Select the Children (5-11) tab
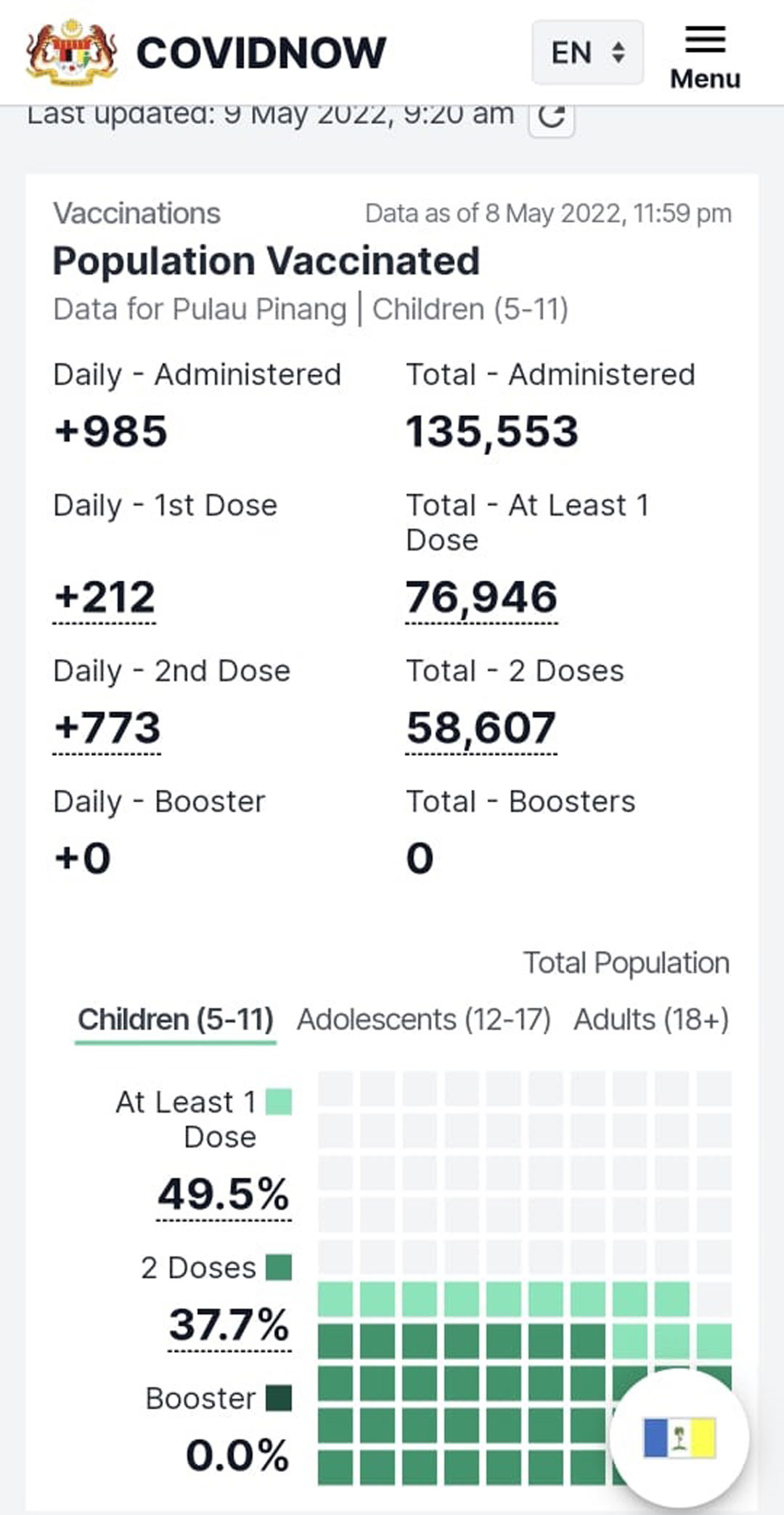Image resolution: width=784 pixels, height=1515 pixels. 176,1020
